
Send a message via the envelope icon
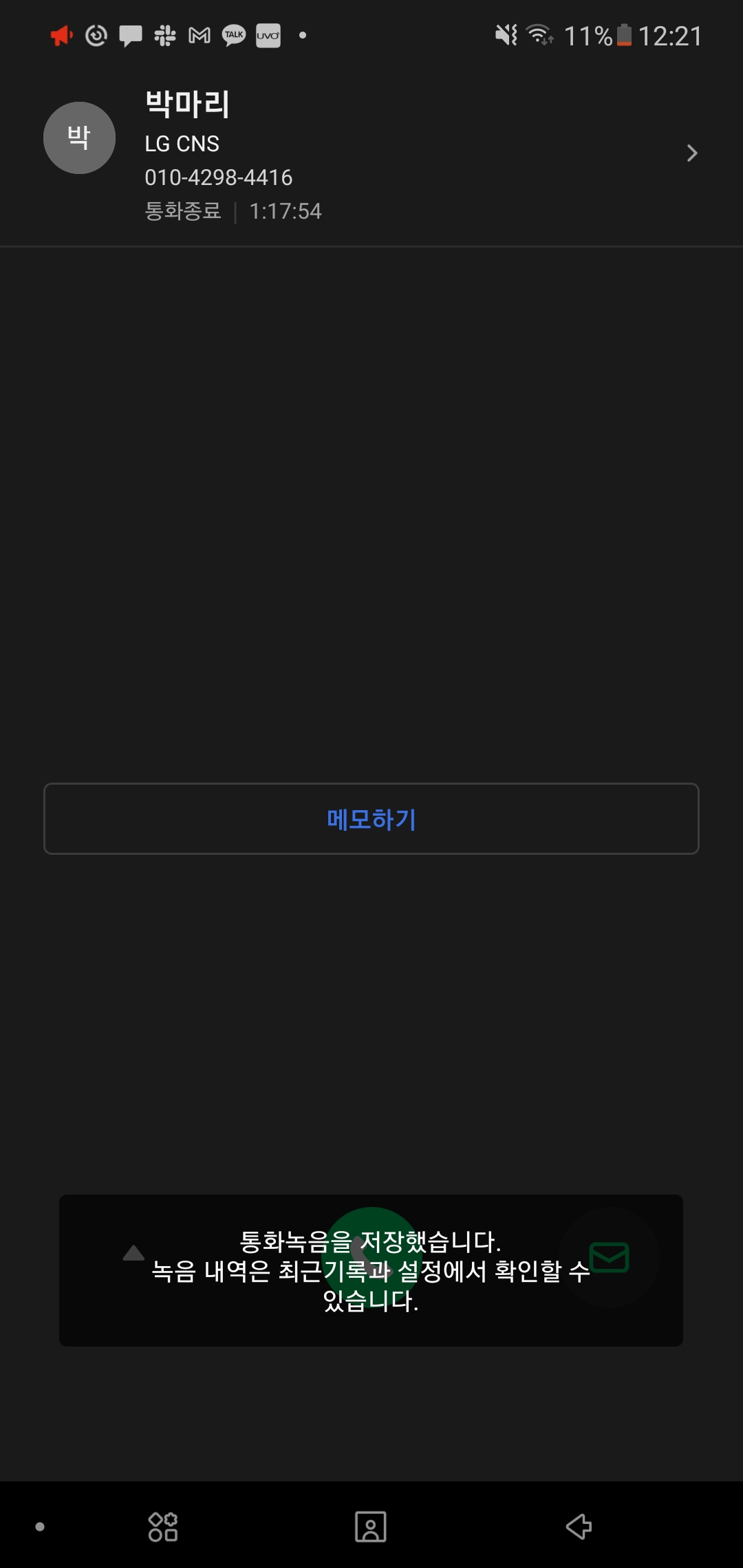point(610,1257)
